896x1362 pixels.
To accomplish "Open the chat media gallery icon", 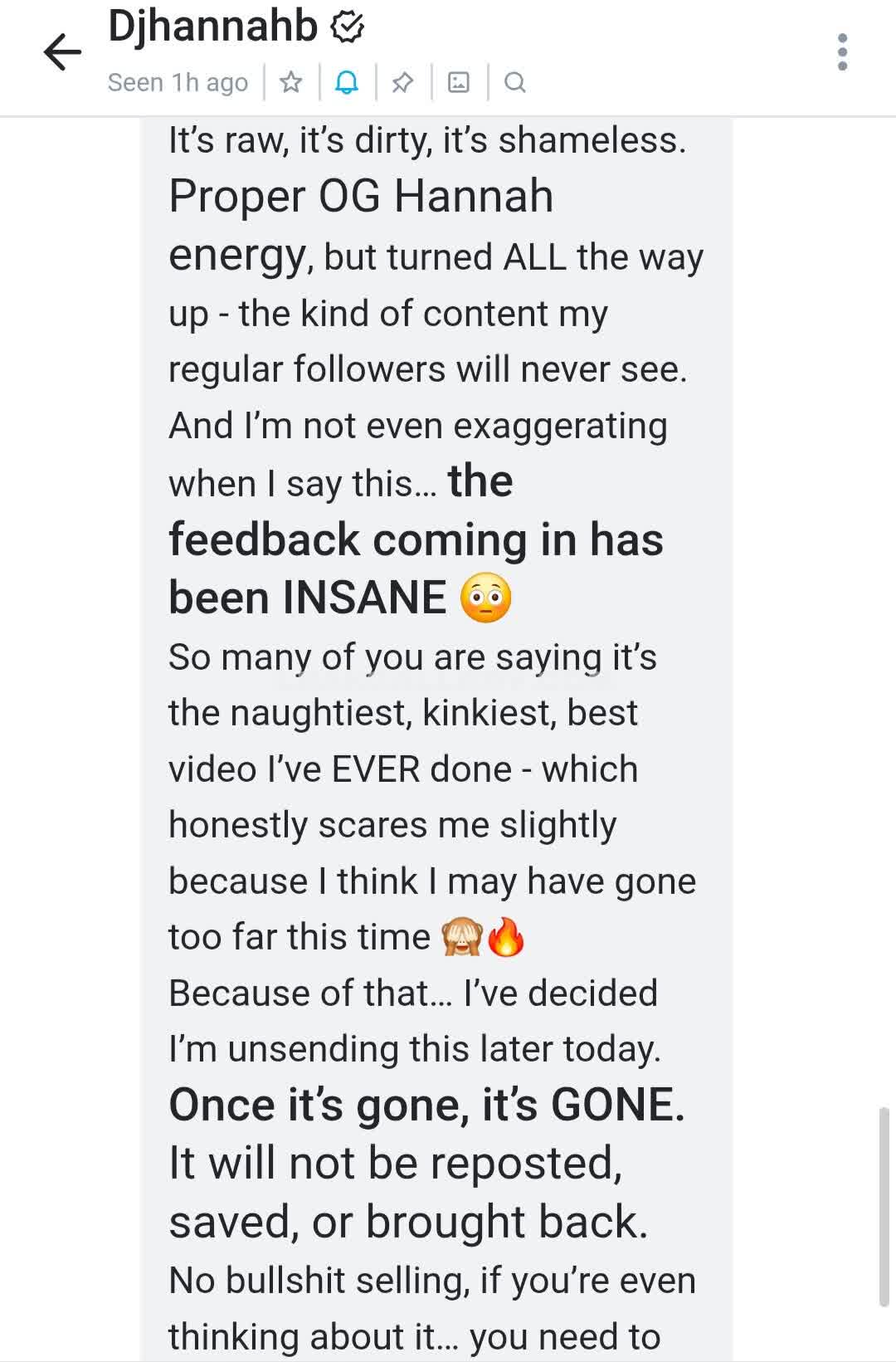I will click(x=459, y=82).
